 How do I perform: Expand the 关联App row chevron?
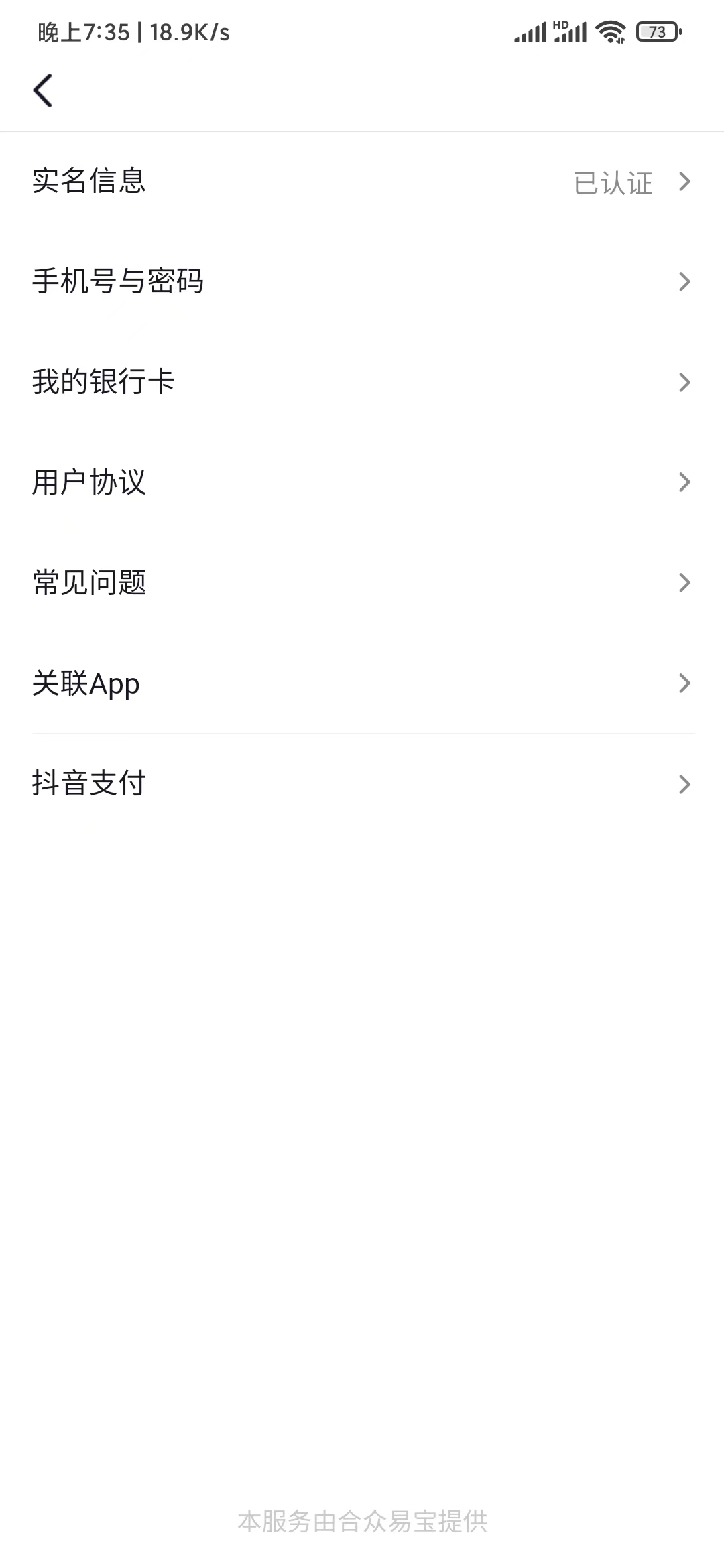click(684, 683)
